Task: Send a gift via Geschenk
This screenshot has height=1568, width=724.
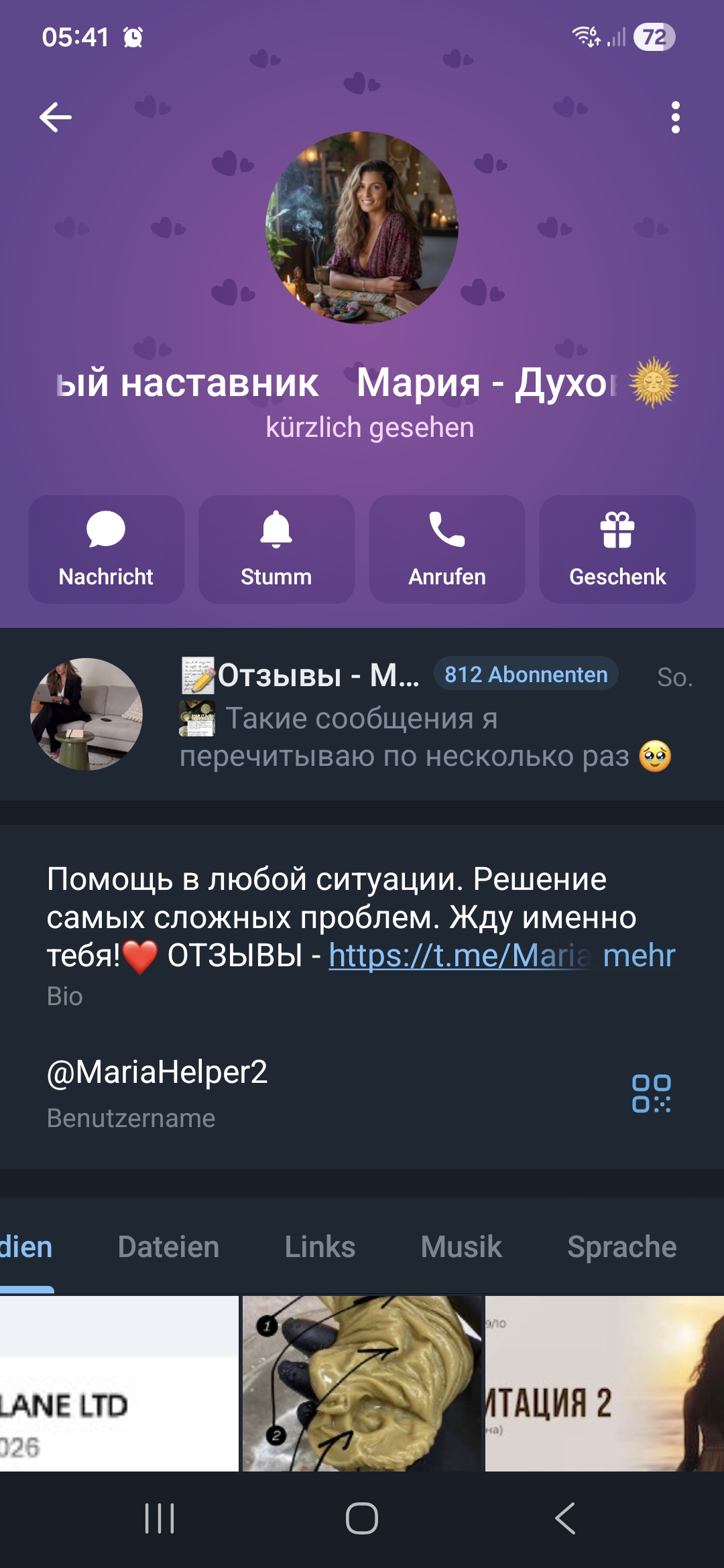Action: coord(617,549)
